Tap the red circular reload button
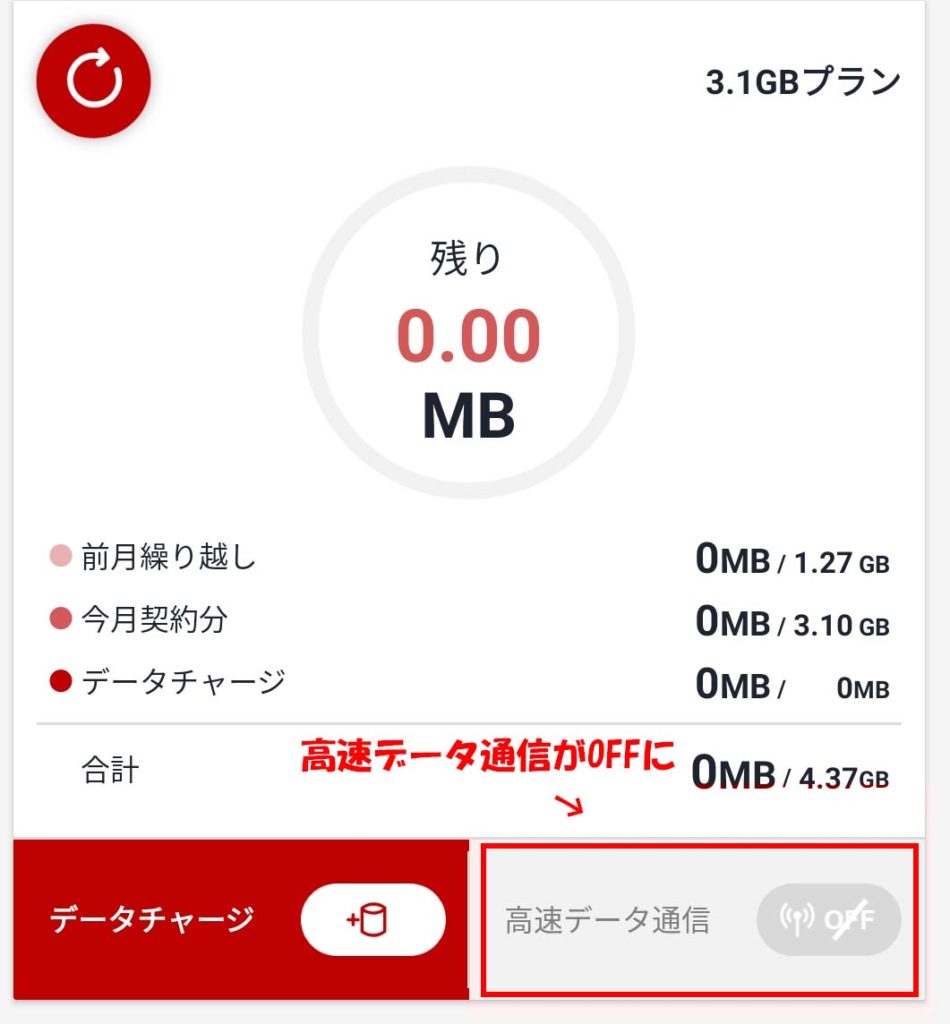The image size is (950, 1024). pos(92,81)
